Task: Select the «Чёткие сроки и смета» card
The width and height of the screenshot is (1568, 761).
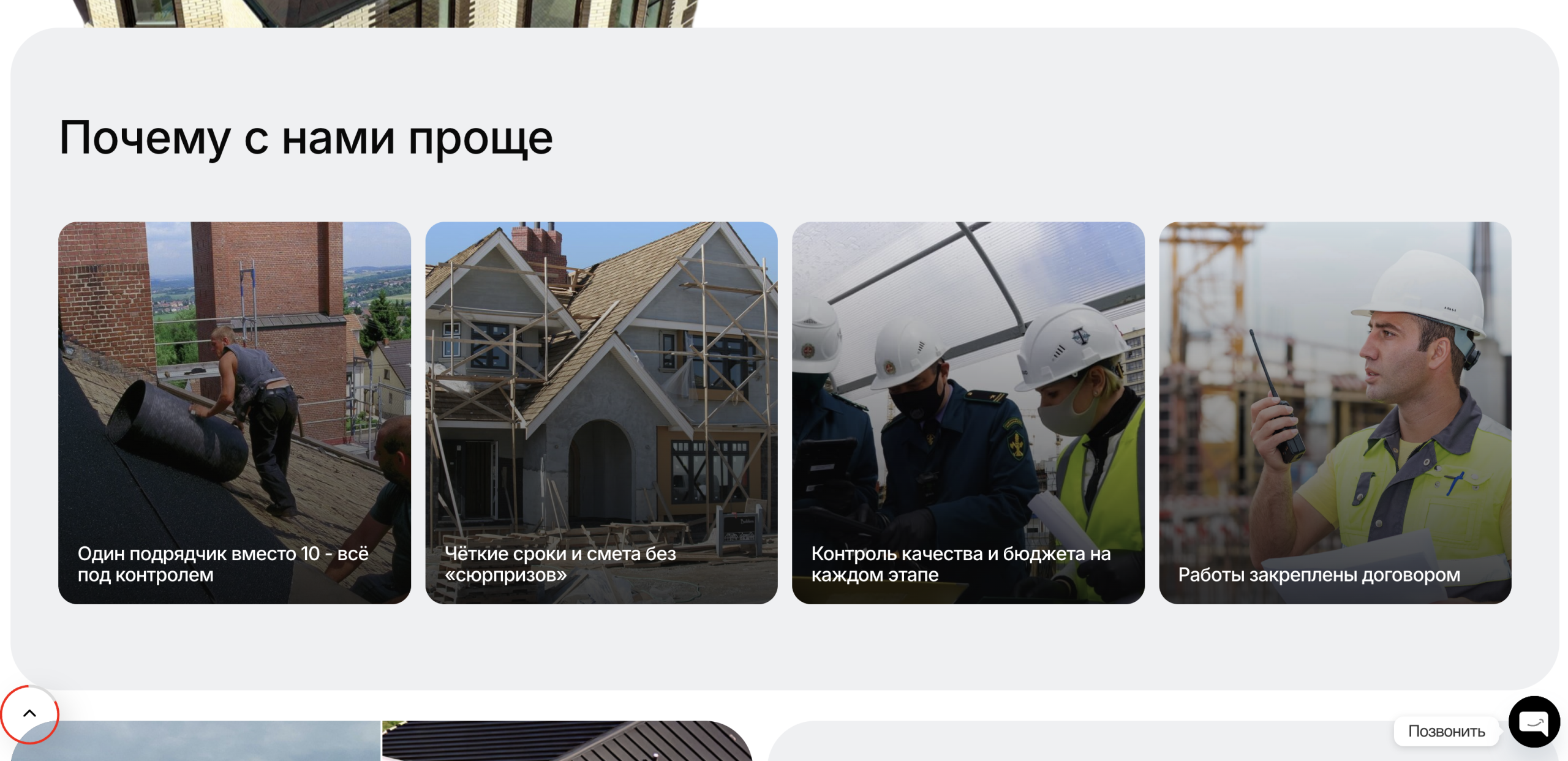Action: (601, 413)
